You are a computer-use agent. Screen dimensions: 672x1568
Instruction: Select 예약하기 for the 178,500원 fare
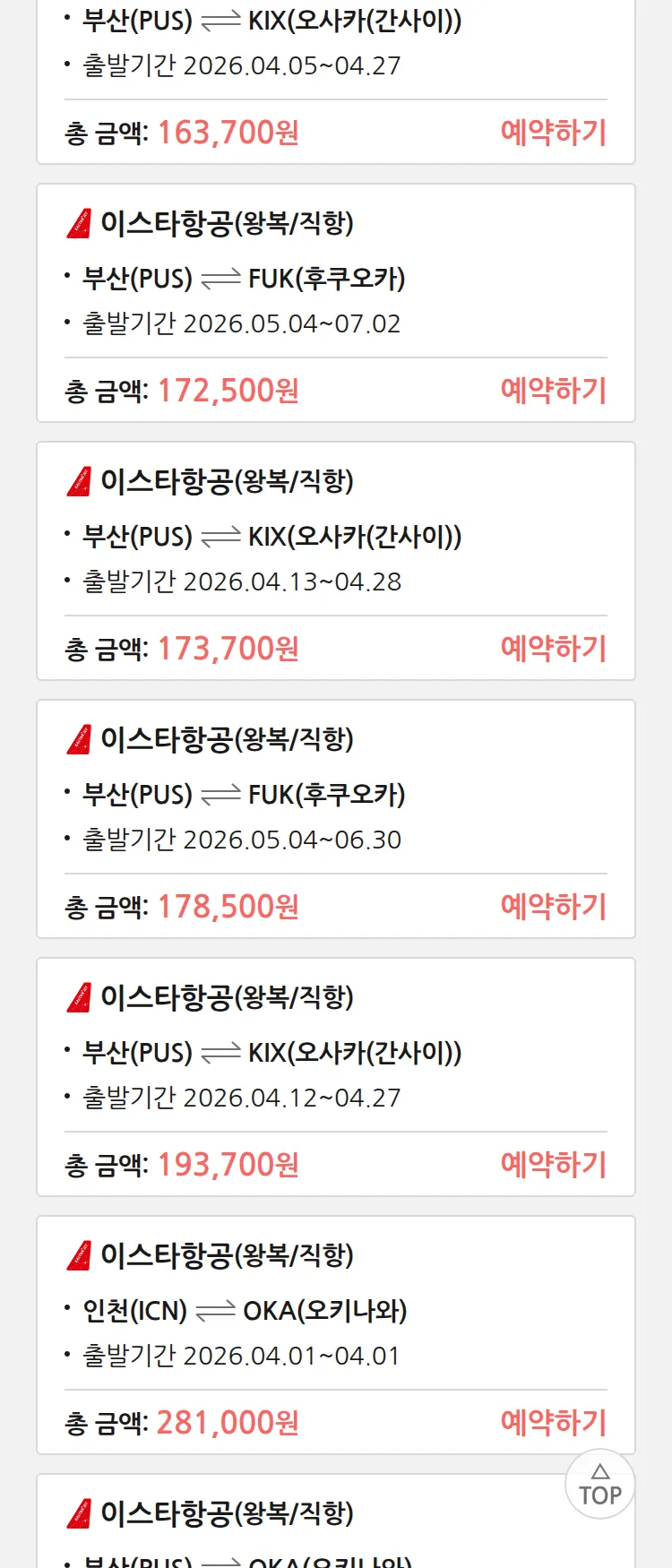point(553,907)
